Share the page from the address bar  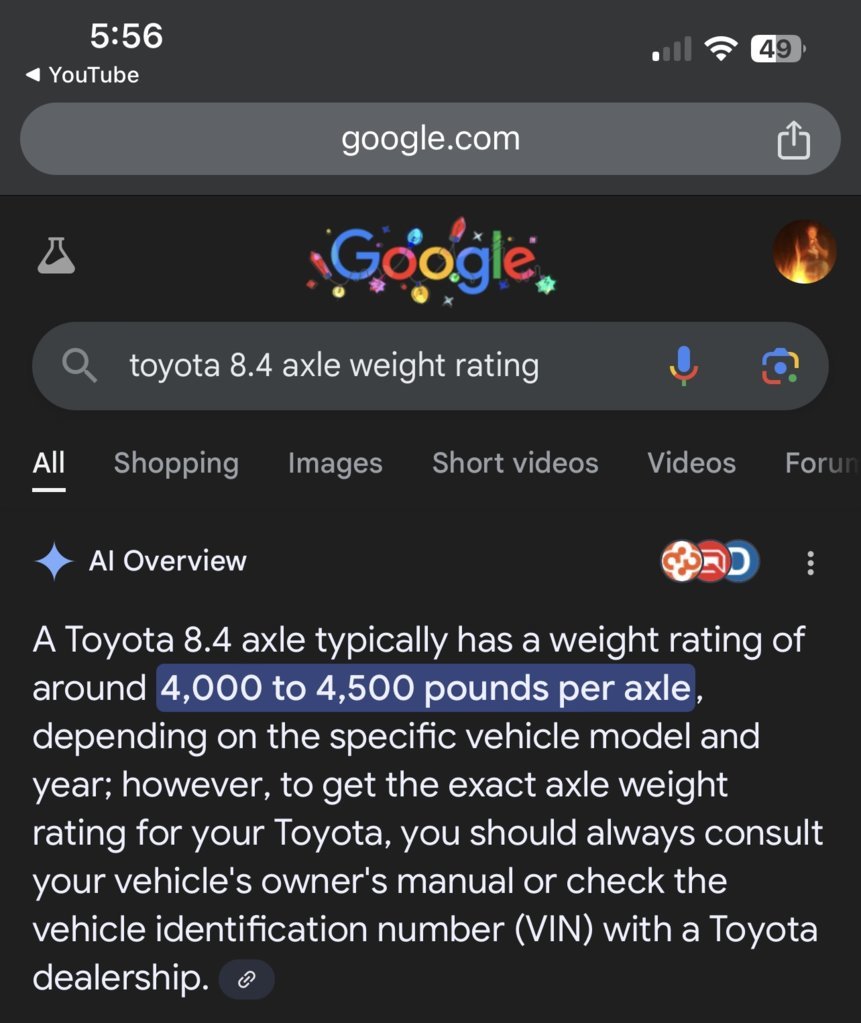[x=793, y=139]
